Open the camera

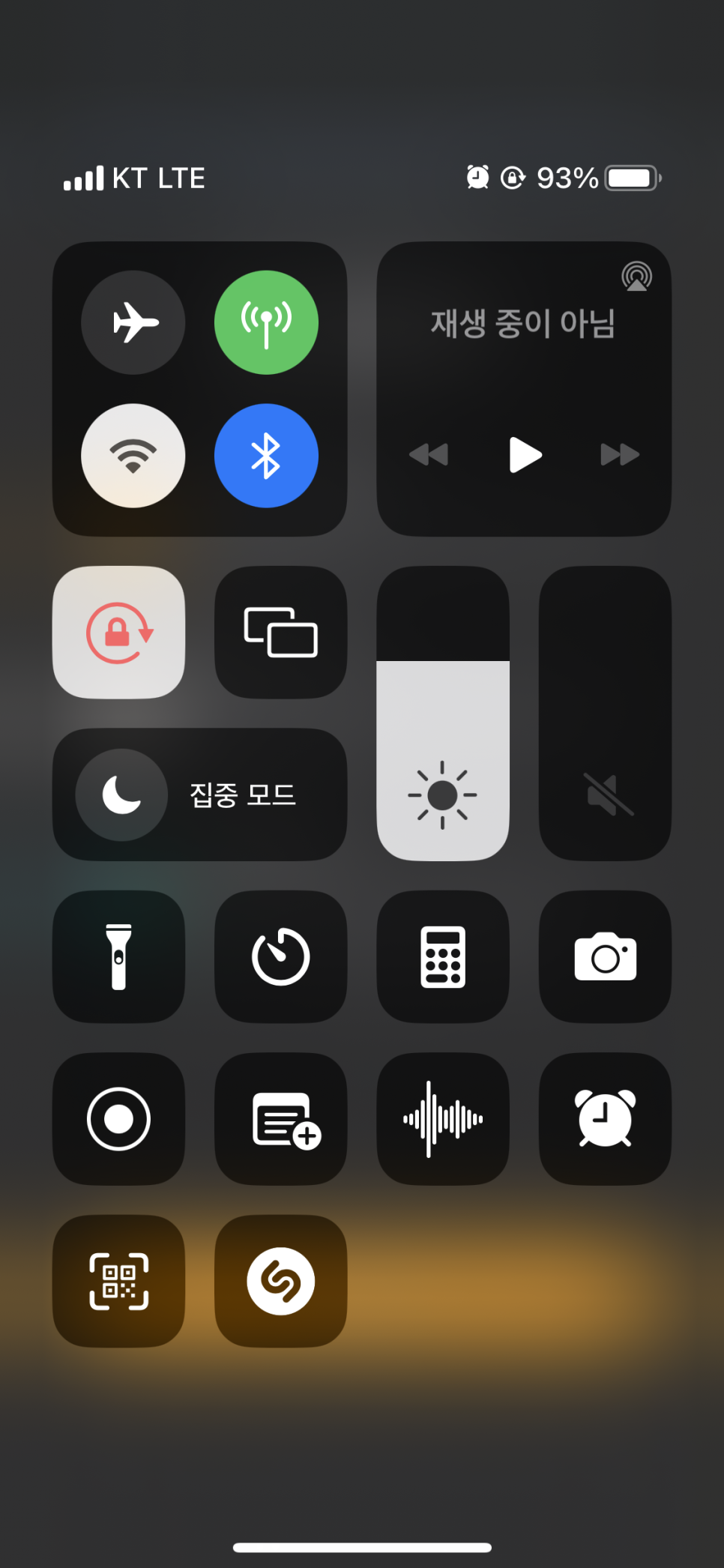point(605,956)
